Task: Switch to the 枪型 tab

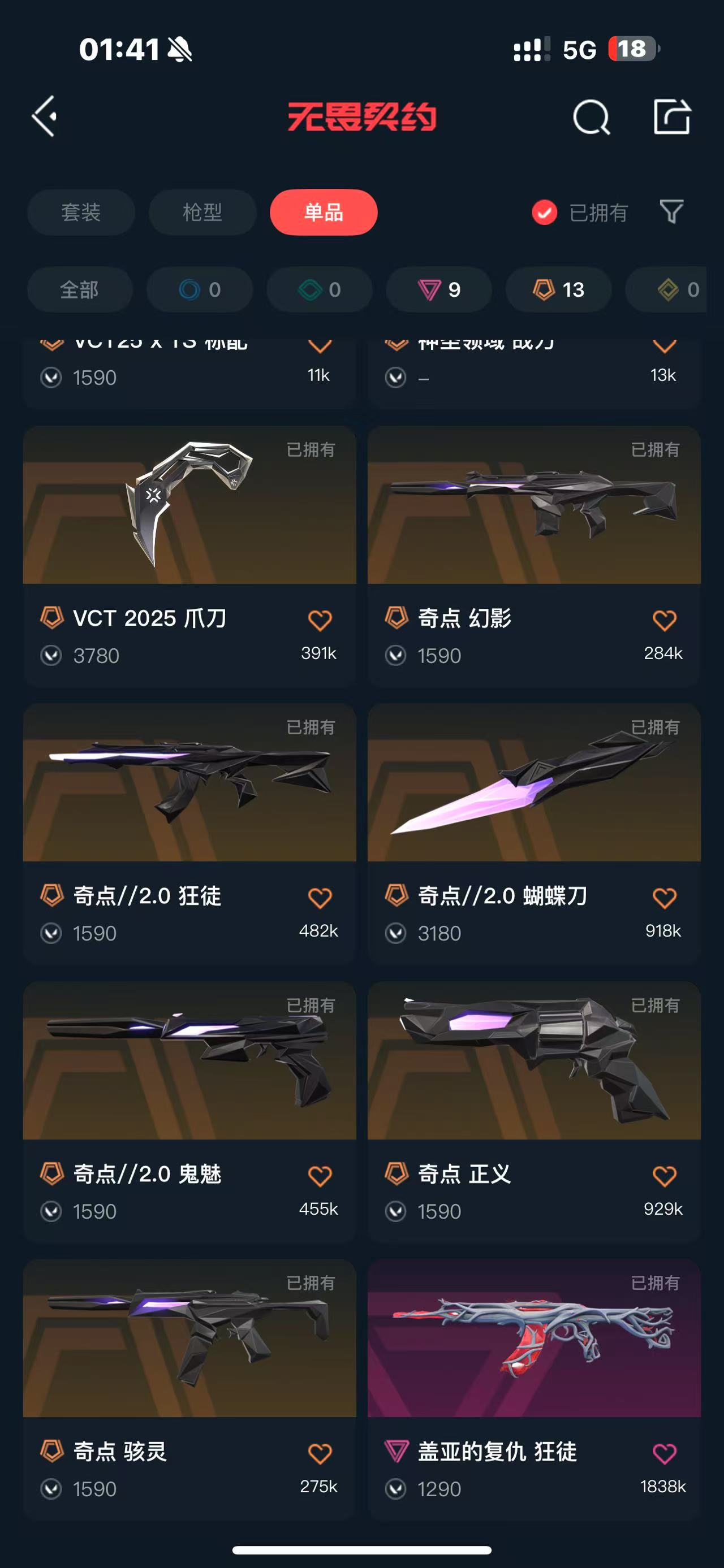Action: coord(202,213)
